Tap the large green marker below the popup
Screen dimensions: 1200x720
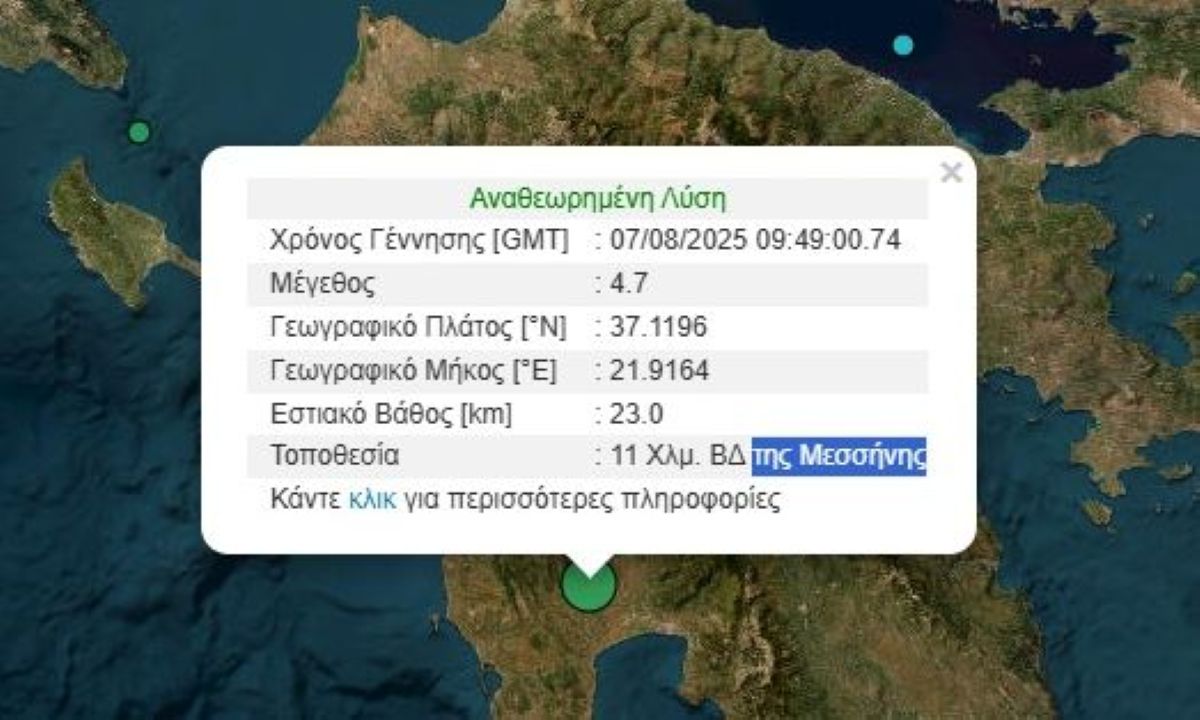tap(588, 589)
